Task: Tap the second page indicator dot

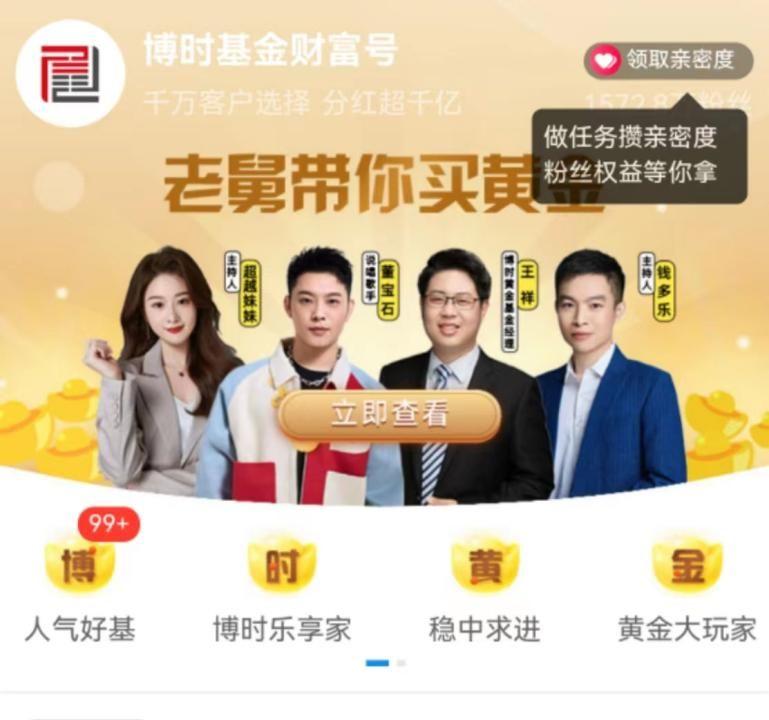Action: [x=401, y=663]
